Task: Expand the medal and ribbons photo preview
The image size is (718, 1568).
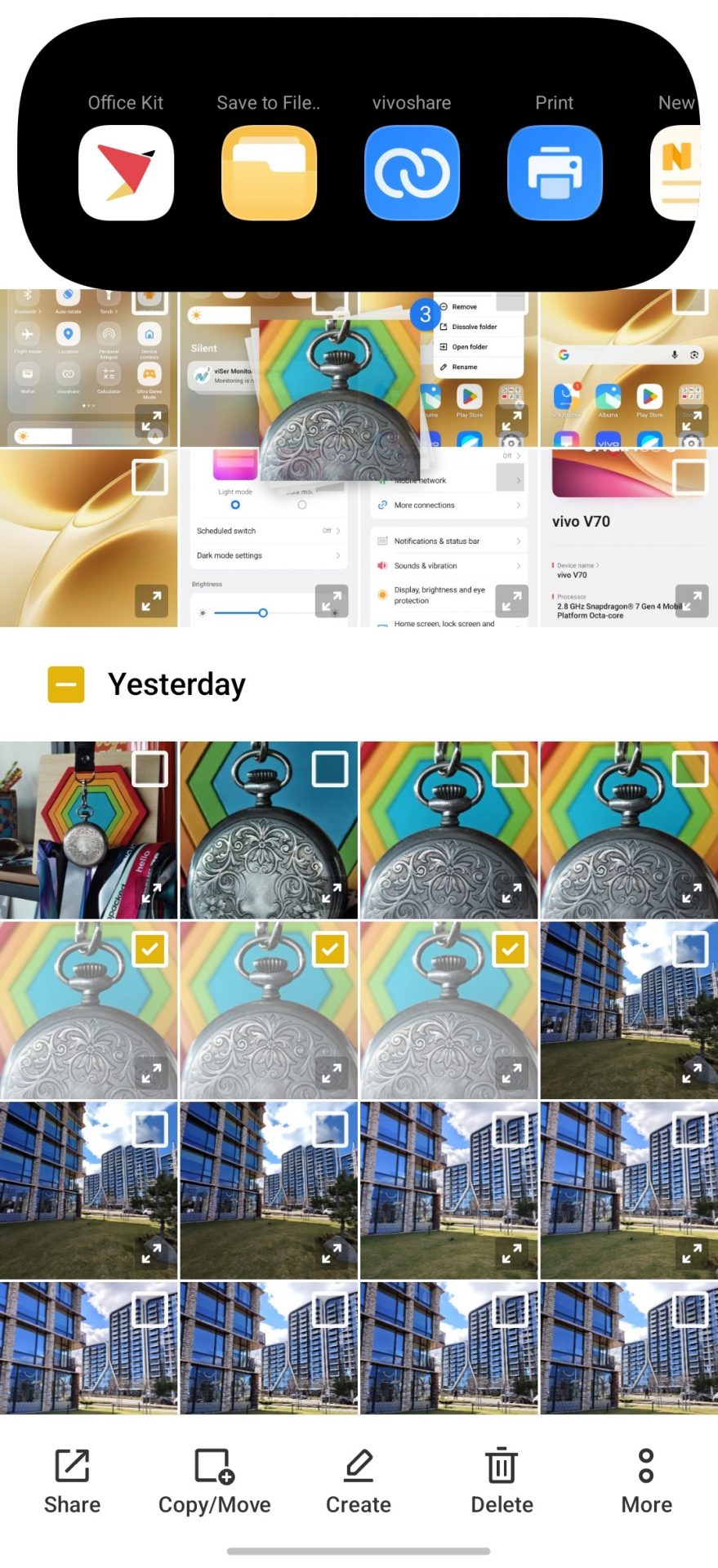Action: click(x=151, y=893)
